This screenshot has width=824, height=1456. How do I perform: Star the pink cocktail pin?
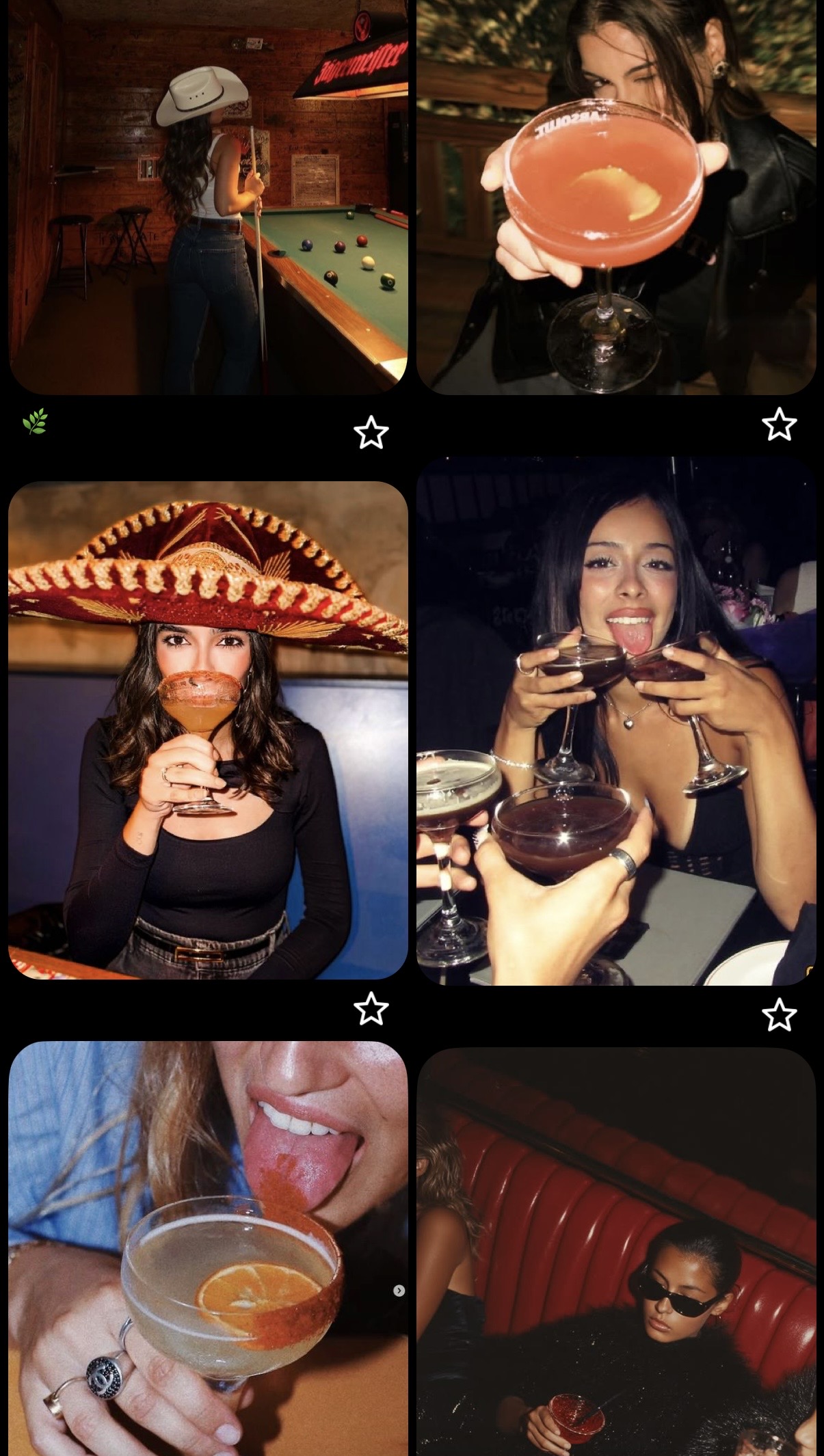pos(779,424)
